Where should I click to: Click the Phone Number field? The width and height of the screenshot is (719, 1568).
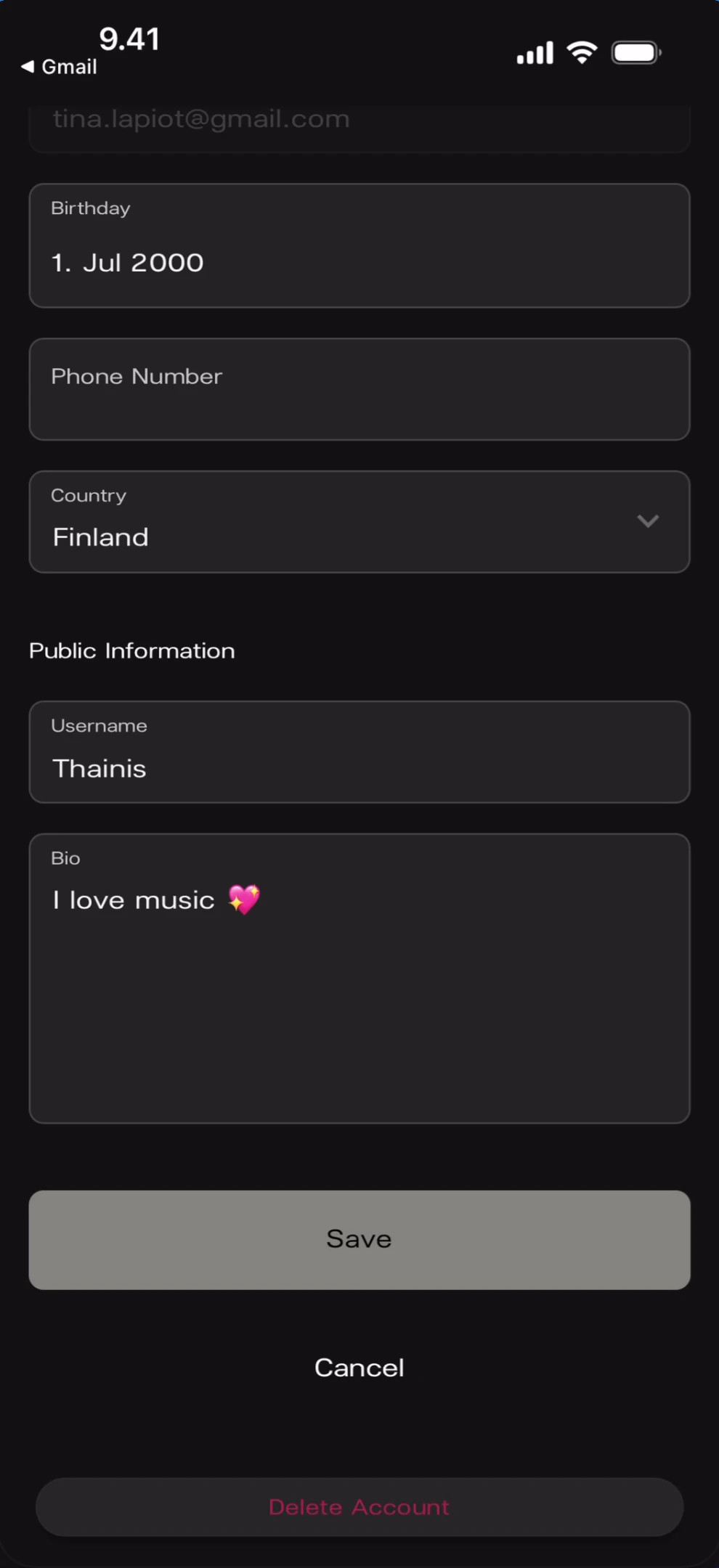pos(359,389)
